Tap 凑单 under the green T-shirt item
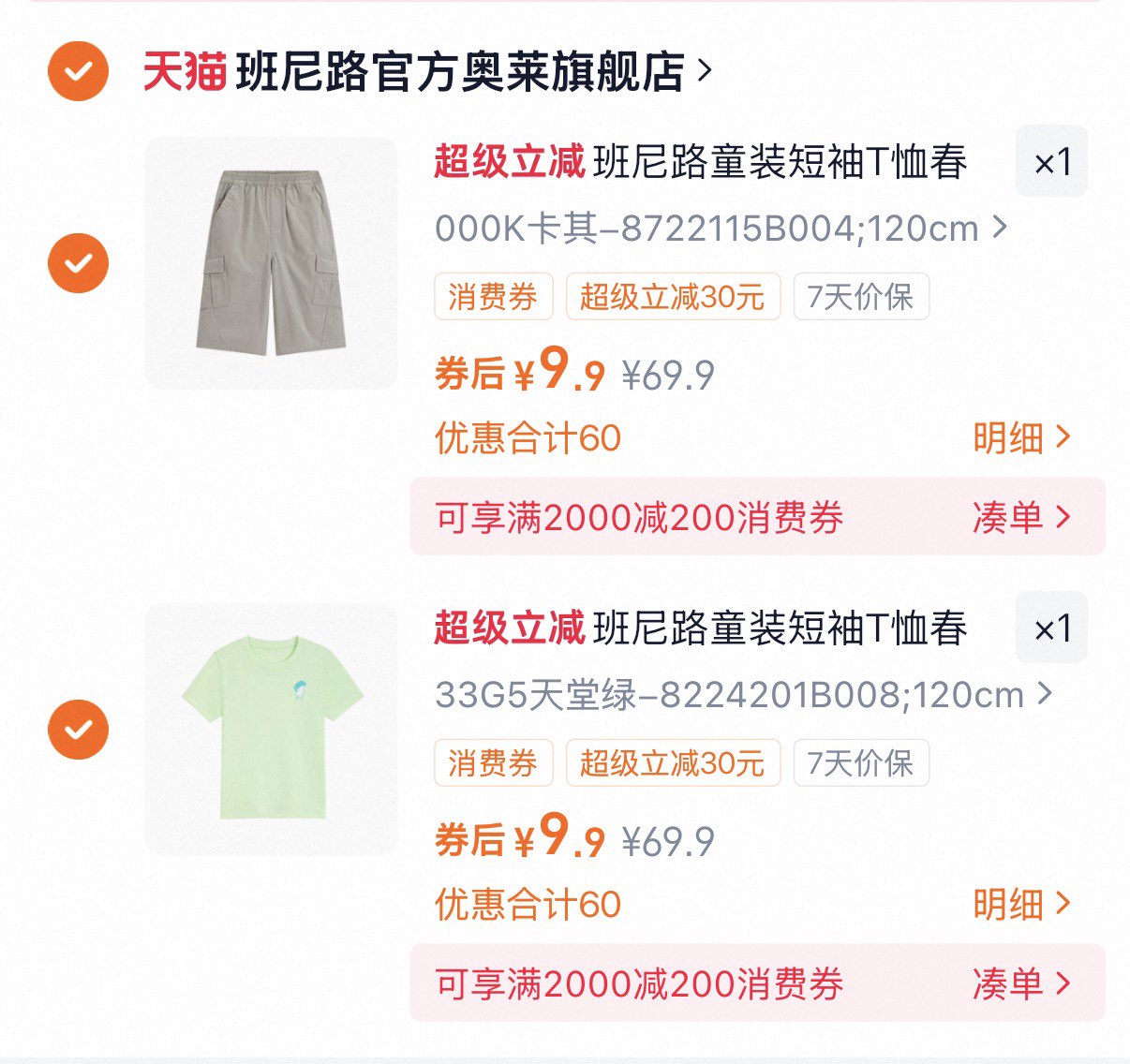 pos(1020,983)
